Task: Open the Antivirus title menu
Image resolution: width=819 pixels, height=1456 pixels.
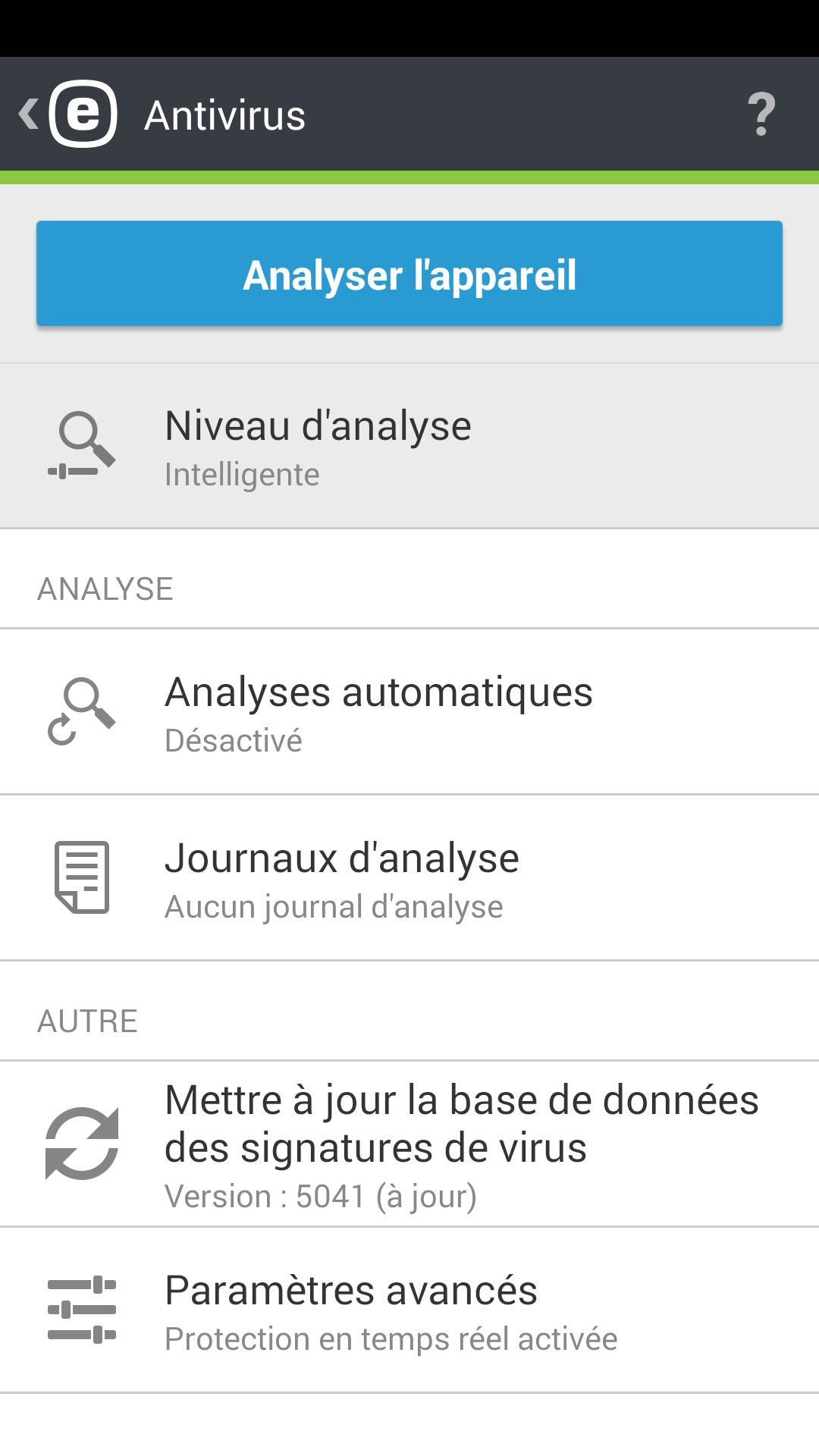Action: [x=224, y=114]
